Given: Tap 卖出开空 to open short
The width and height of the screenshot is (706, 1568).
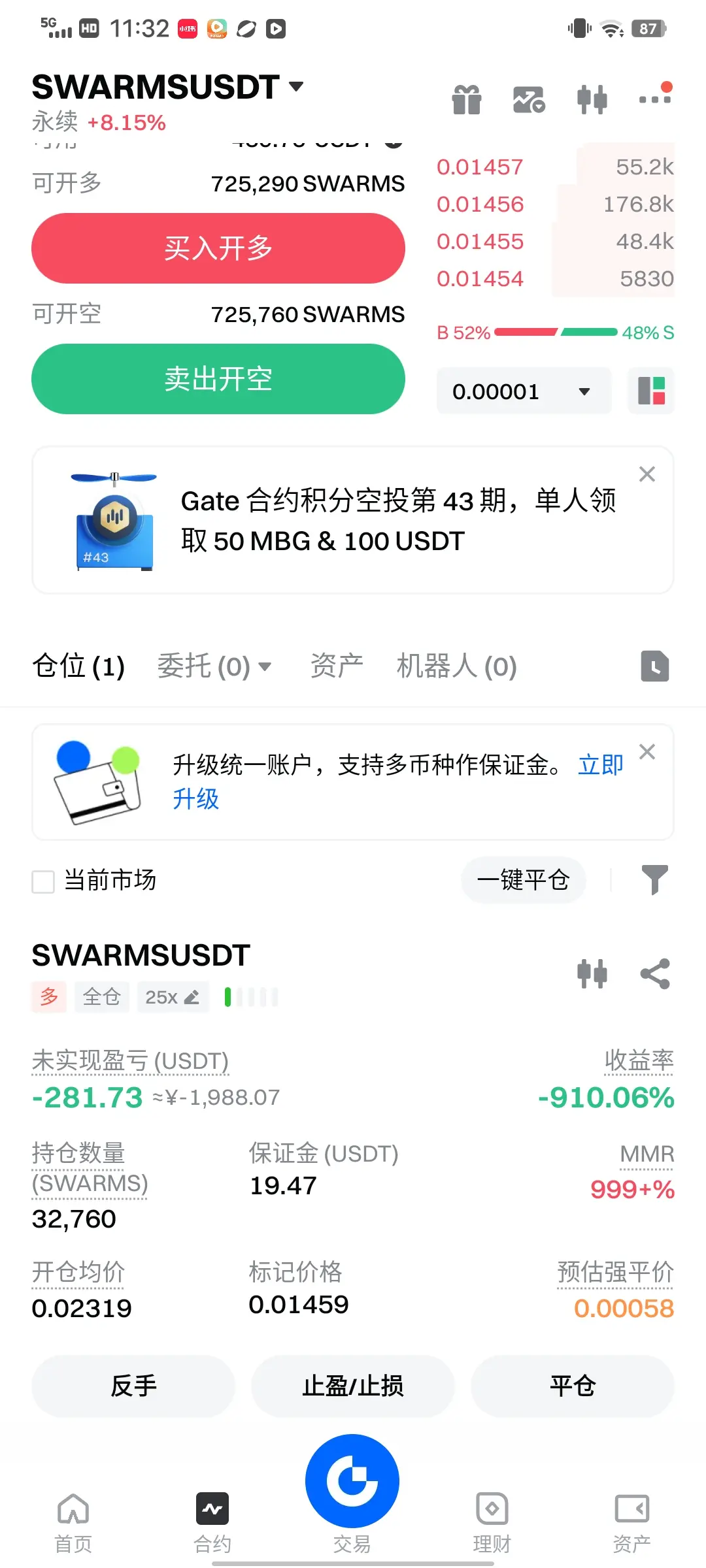Looking at the screenshot, I should point(218,379).
